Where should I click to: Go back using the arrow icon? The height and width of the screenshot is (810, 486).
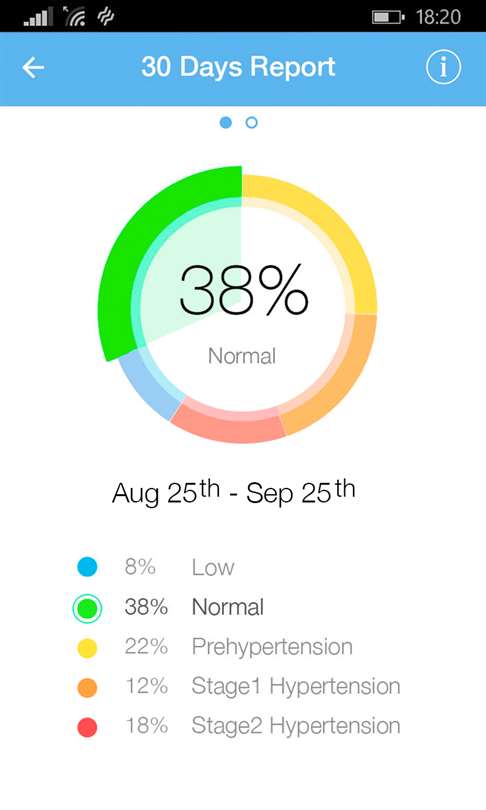[33, 68]
